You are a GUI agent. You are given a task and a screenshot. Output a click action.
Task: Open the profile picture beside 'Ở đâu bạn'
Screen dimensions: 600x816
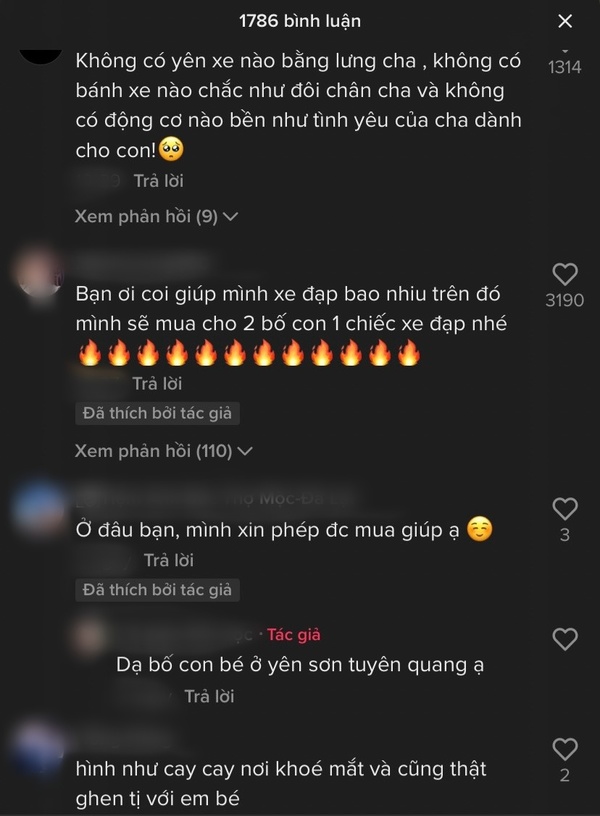(x=39, y=506)
